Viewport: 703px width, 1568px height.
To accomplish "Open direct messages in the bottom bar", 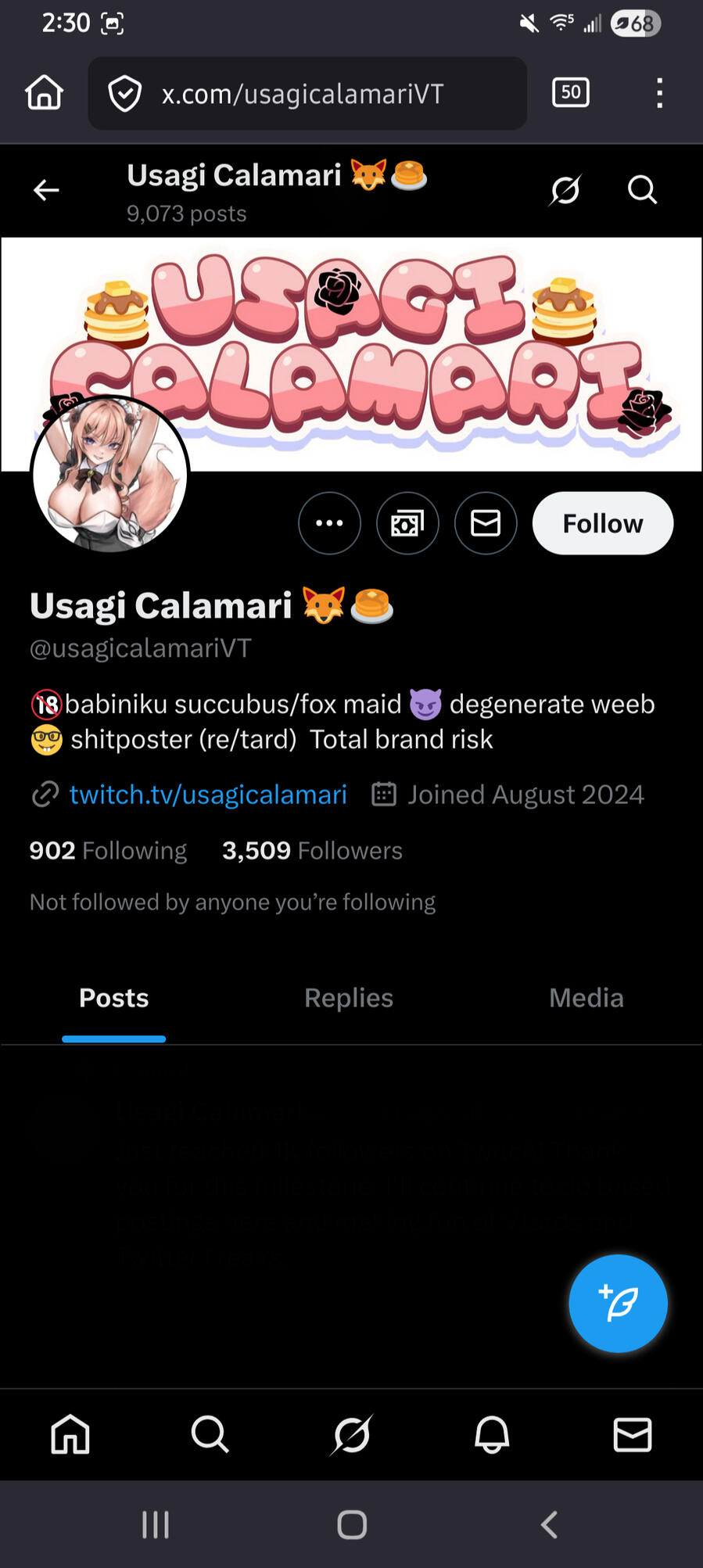I will [x=632, y=1434].
